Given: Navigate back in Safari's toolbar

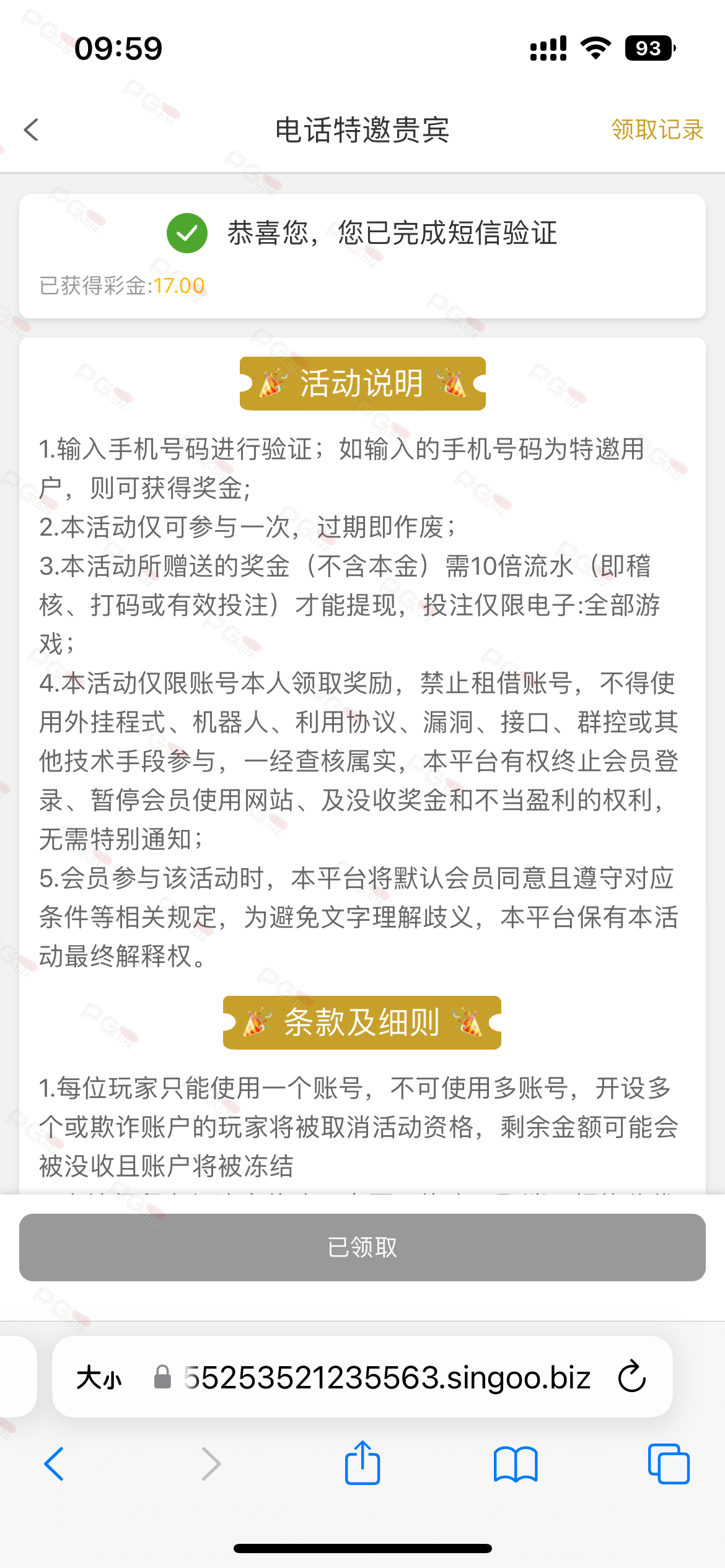Looking at the screenshot, I should click(55, 1464).
